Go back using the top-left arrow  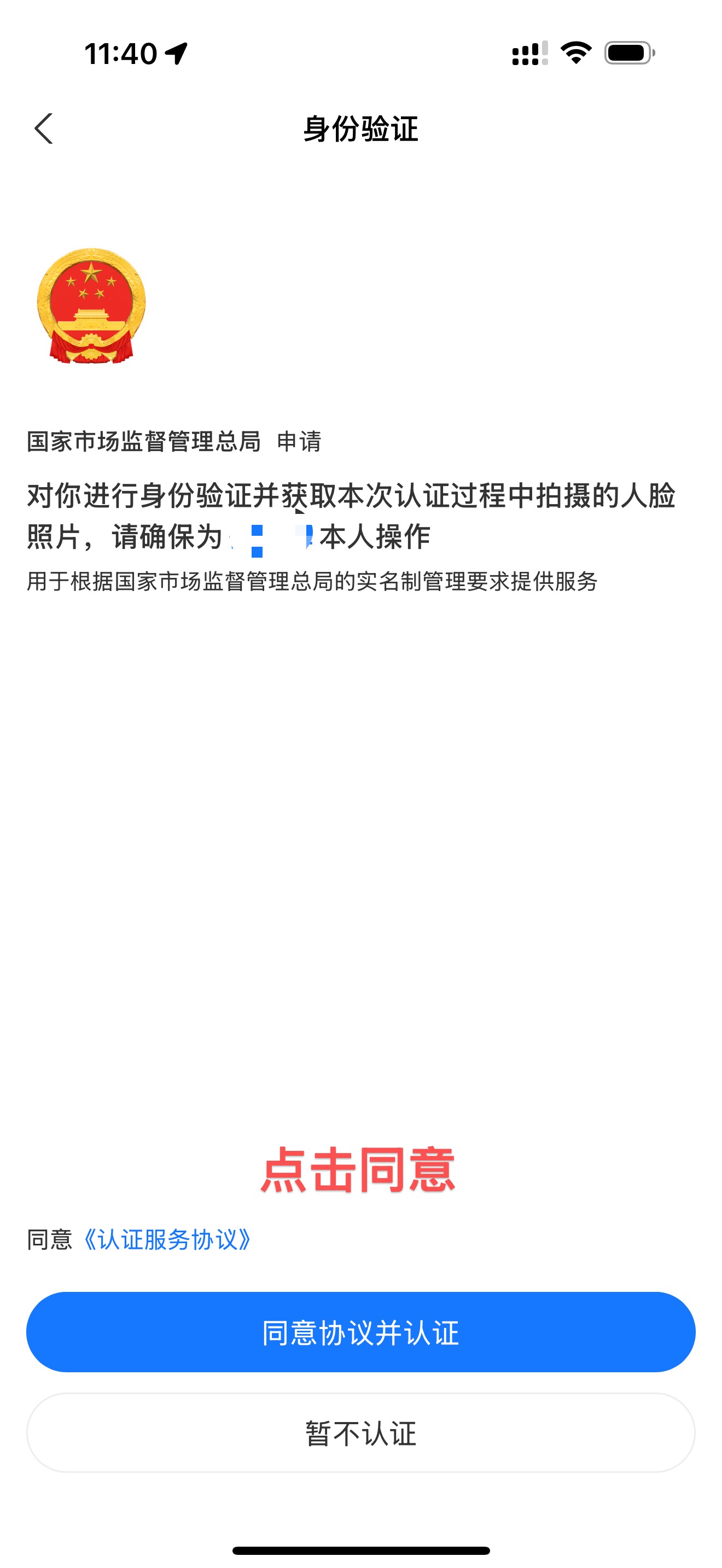[x=44, y=128]
